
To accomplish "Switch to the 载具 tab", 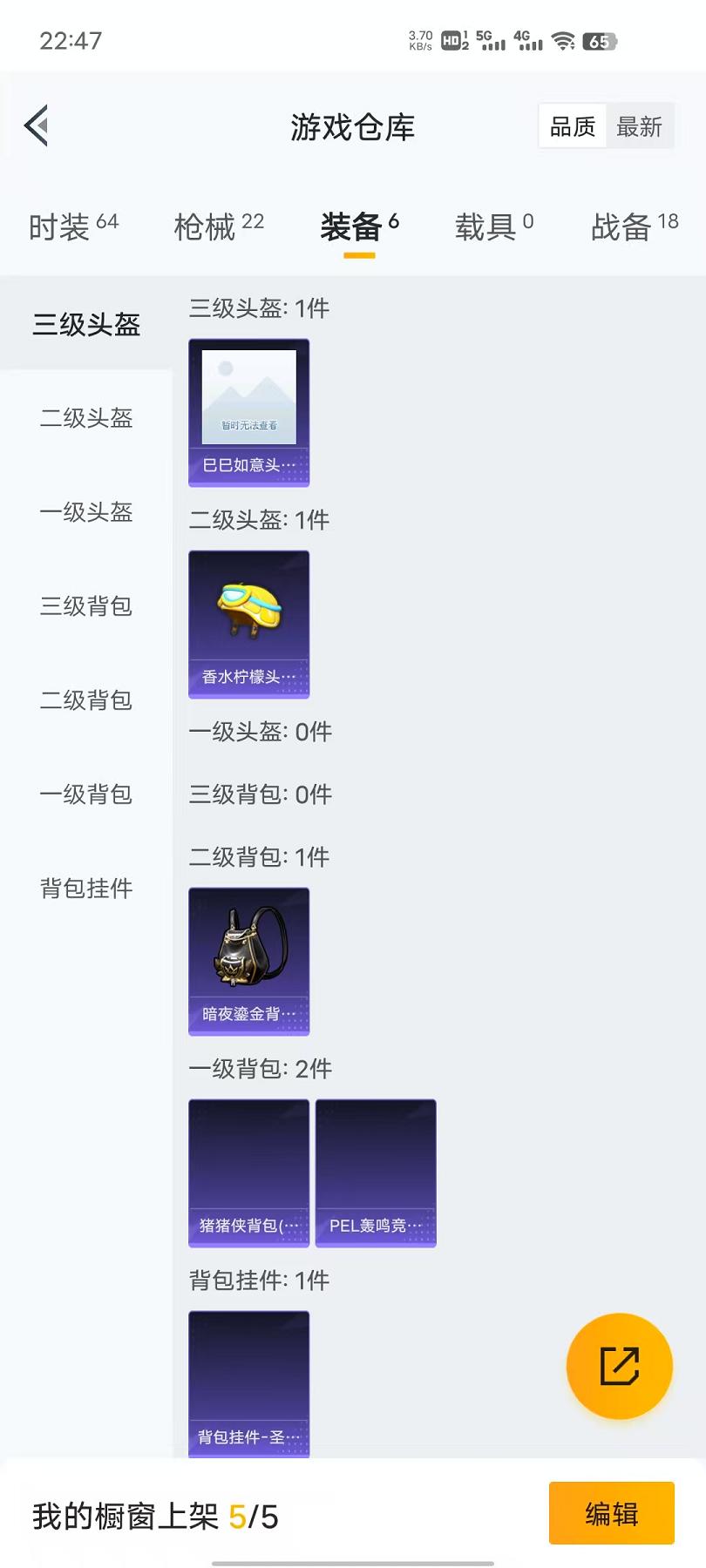I will [493, 226].
